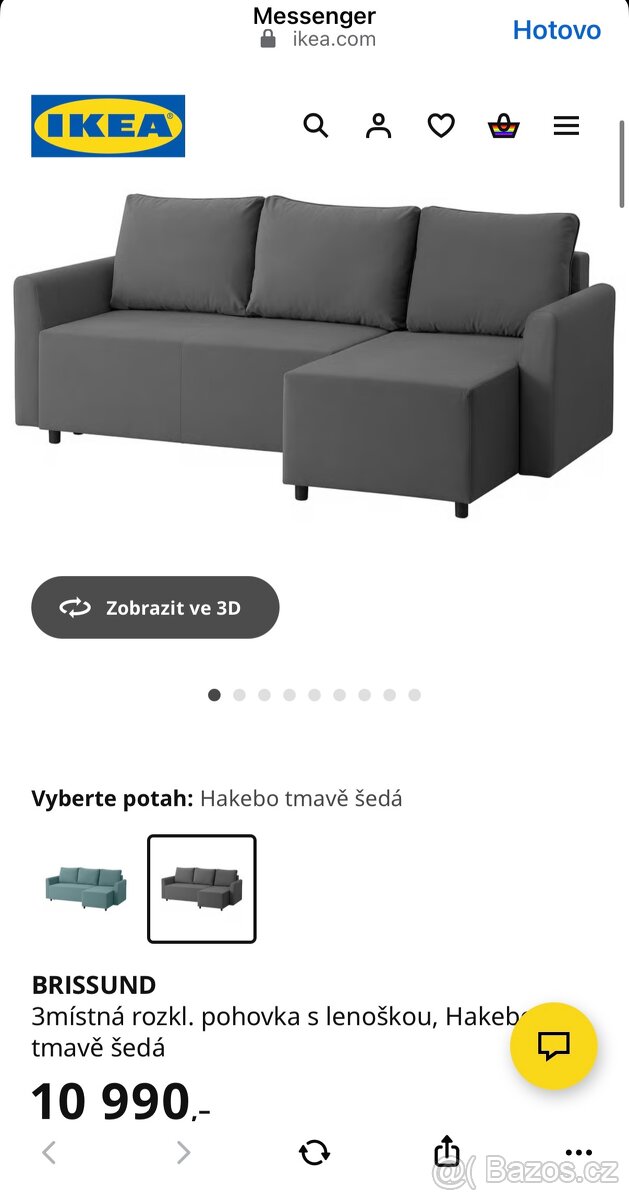Tap the IKEA logo to go home

point(108,126)
